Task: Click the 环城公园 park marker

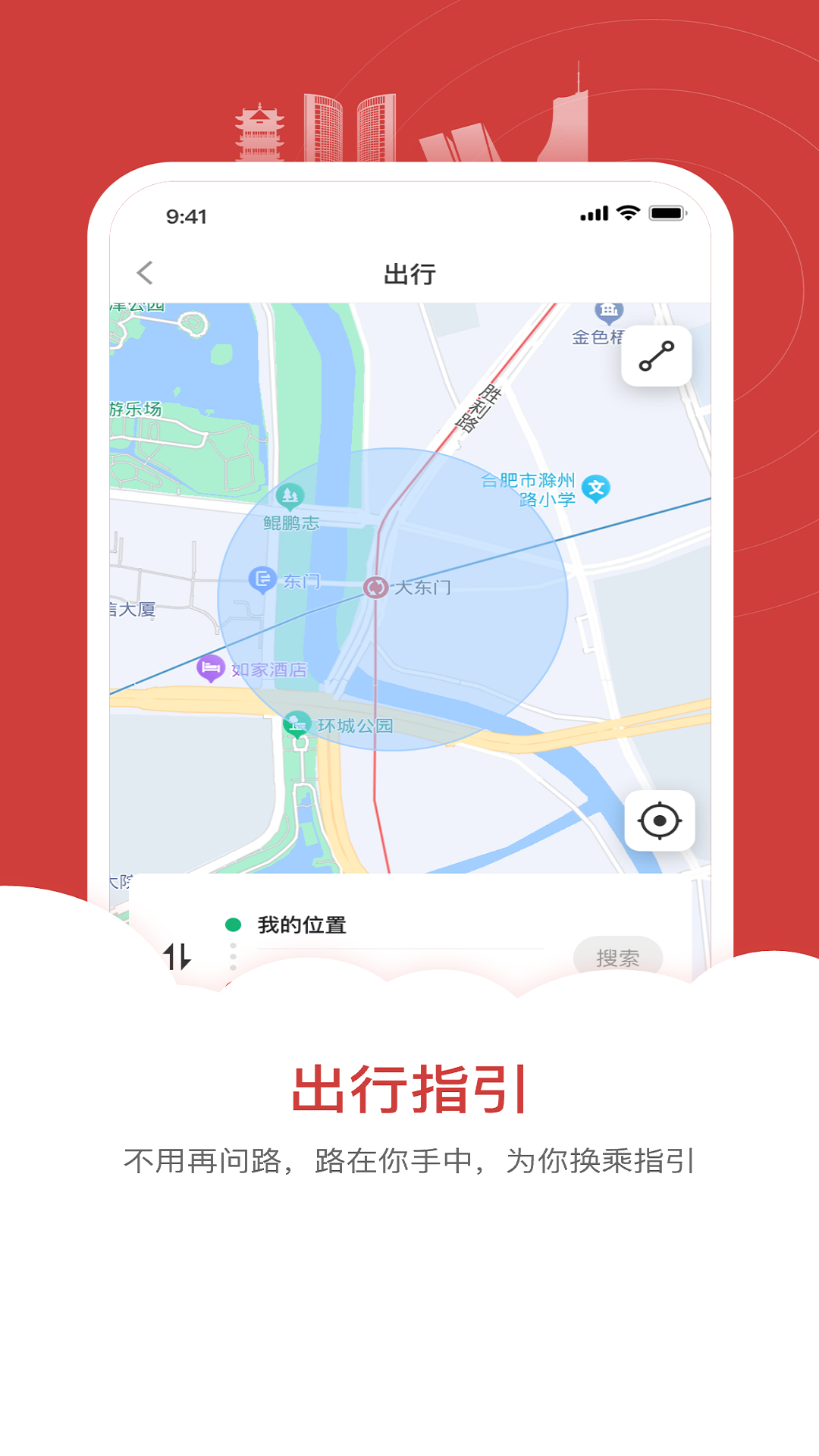Action: click(x=296, y=723)
